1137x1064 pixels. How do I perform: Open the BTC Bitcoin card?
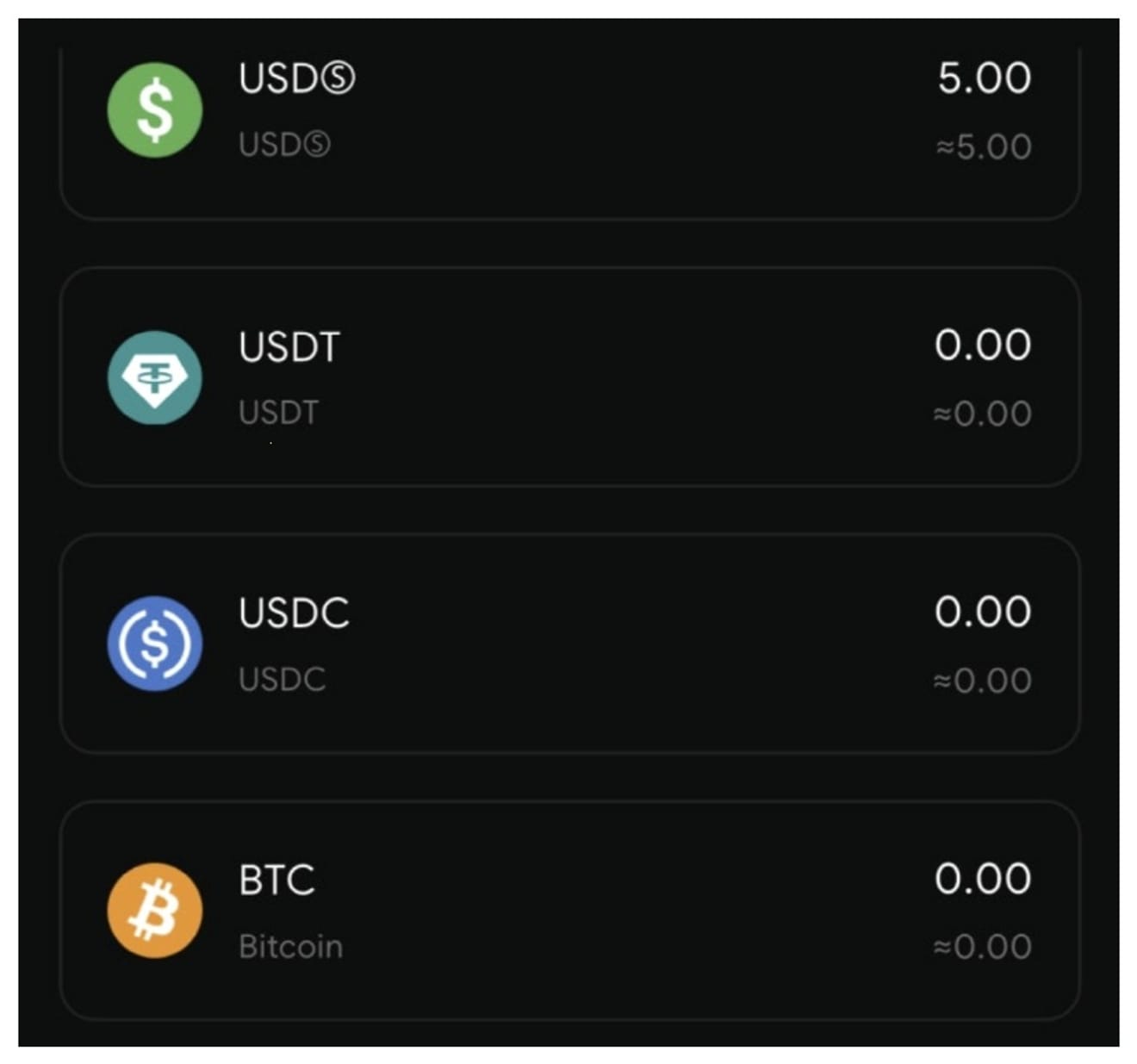[568, 911]
